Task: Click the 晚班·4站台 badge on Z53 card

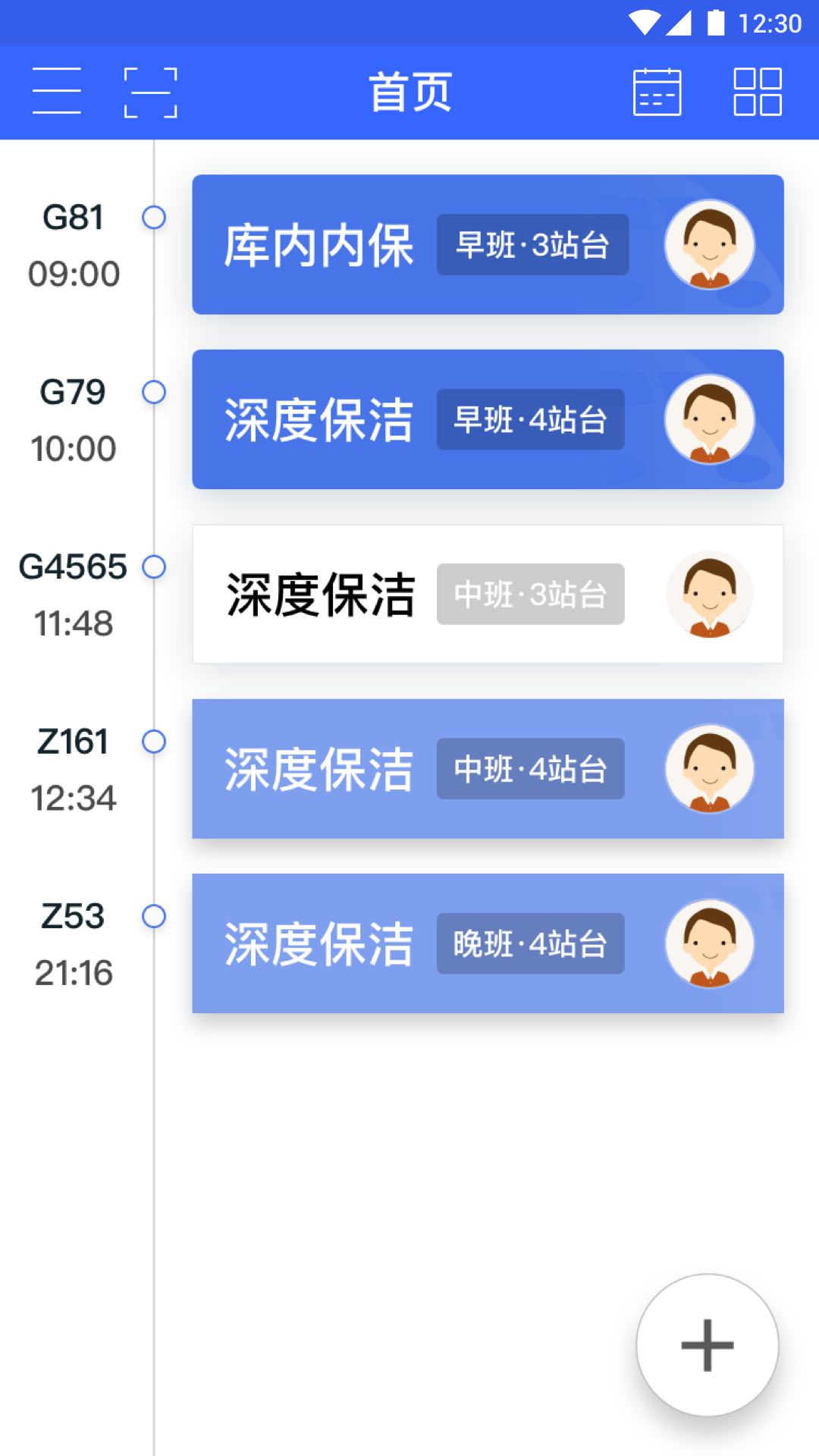Action: [x=531, y=943]
